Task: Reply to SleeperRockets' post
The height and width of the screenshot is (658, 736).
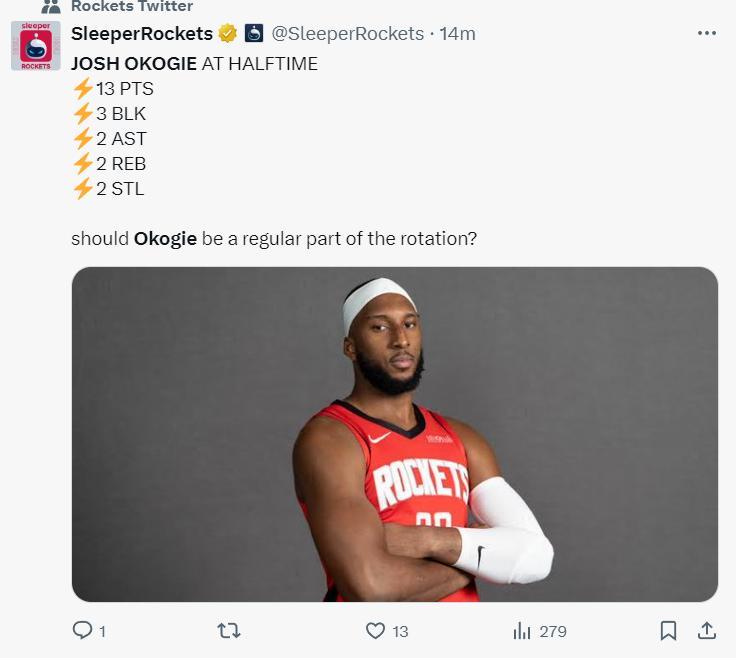Action: click(x=81, y=631)
